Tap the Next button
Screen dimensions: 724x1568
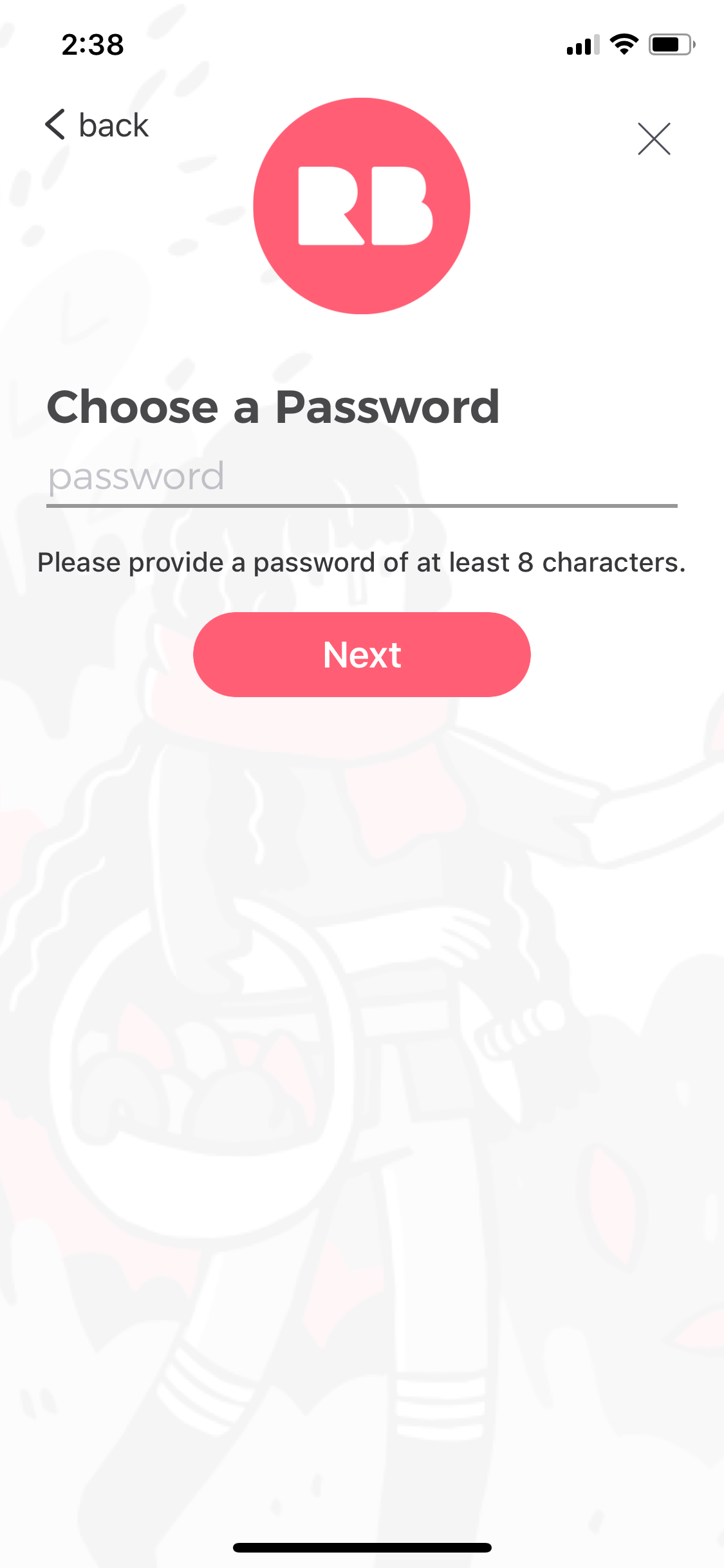click(362, 654)
